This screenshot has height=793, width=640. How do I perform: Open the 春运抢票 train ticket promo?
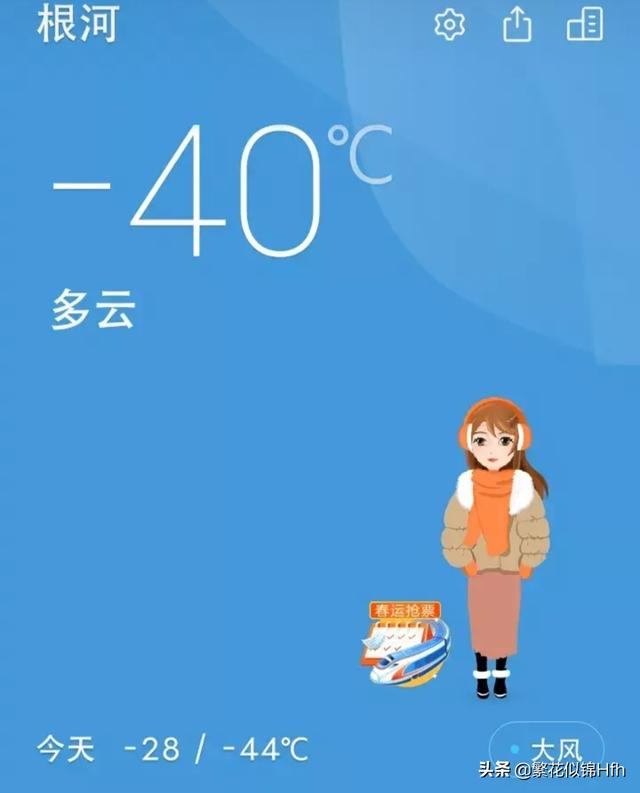pos(403,643)
